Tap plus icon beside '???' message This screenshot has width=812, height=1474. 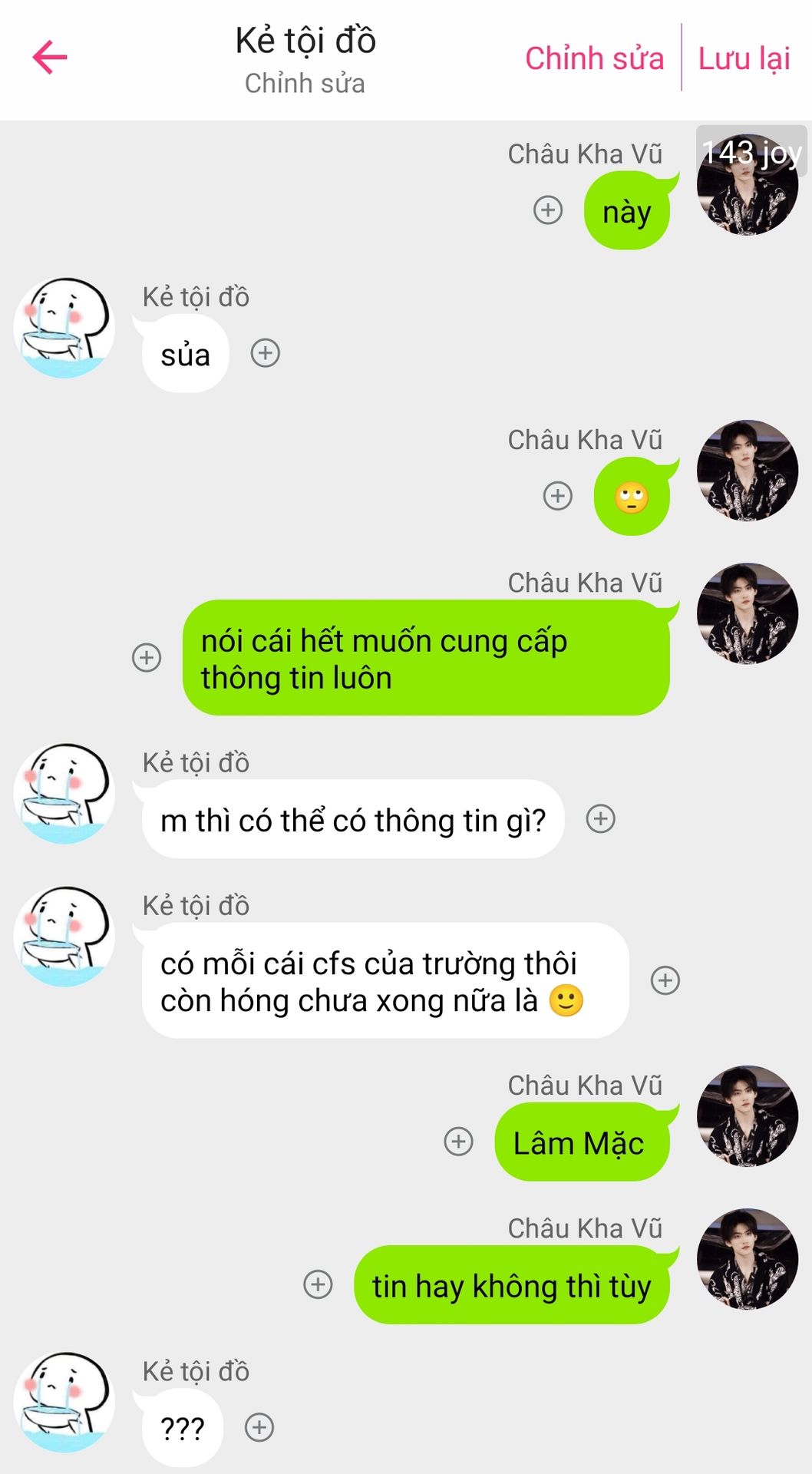pos(259,1427)
